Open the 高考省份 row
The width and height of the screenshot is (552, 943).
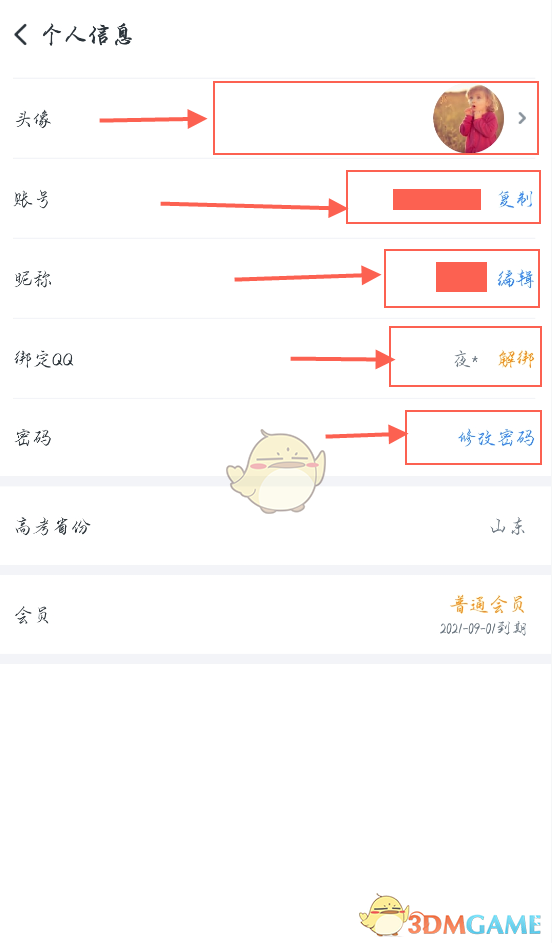(x=276, y=526)
